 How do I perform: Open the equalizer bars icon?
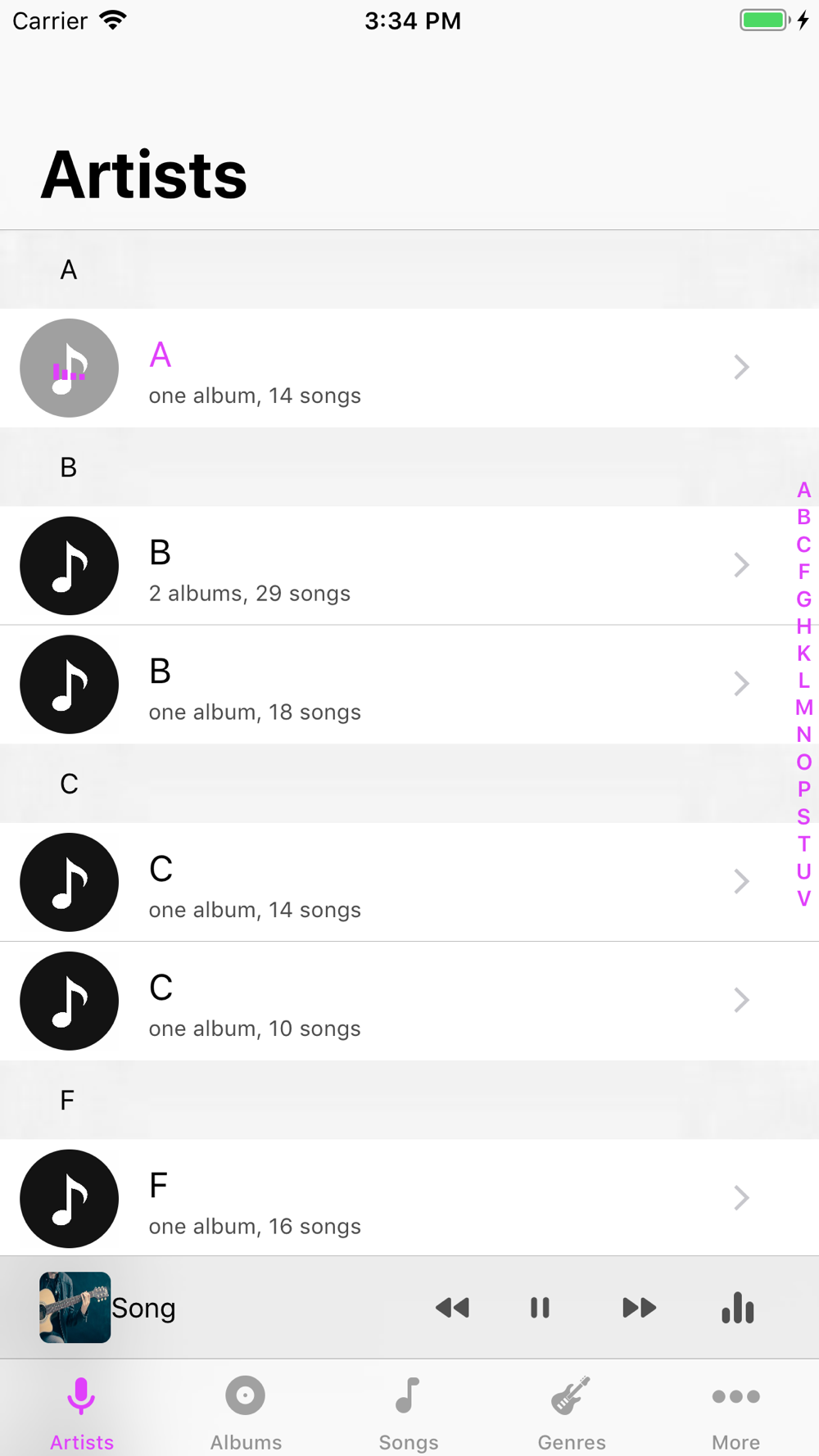[x=737, y=1308]
